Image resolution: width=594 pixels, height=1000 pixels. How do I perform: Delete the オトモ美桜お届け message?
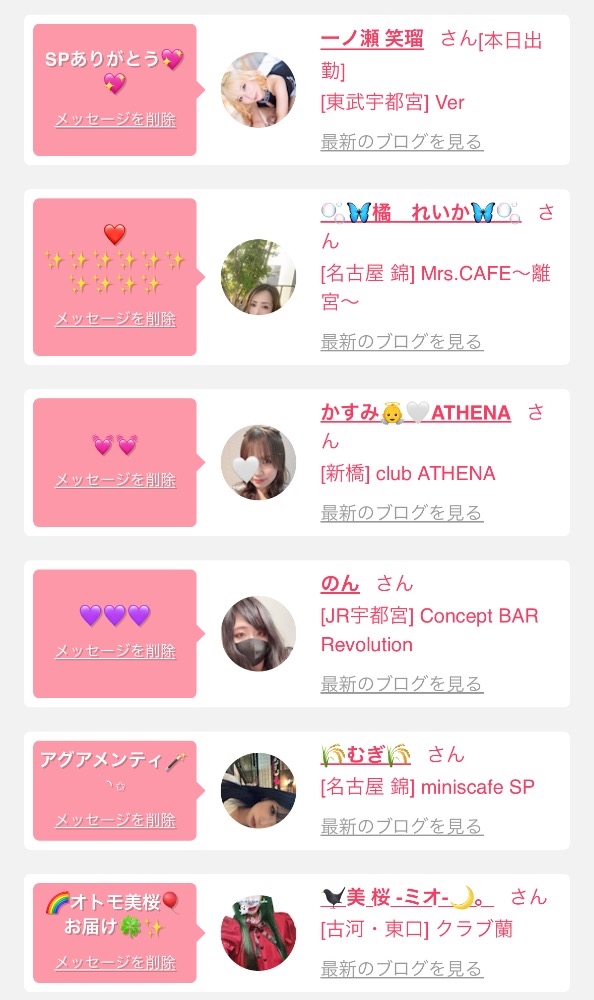pyautogui.click(x=115, y=962)
